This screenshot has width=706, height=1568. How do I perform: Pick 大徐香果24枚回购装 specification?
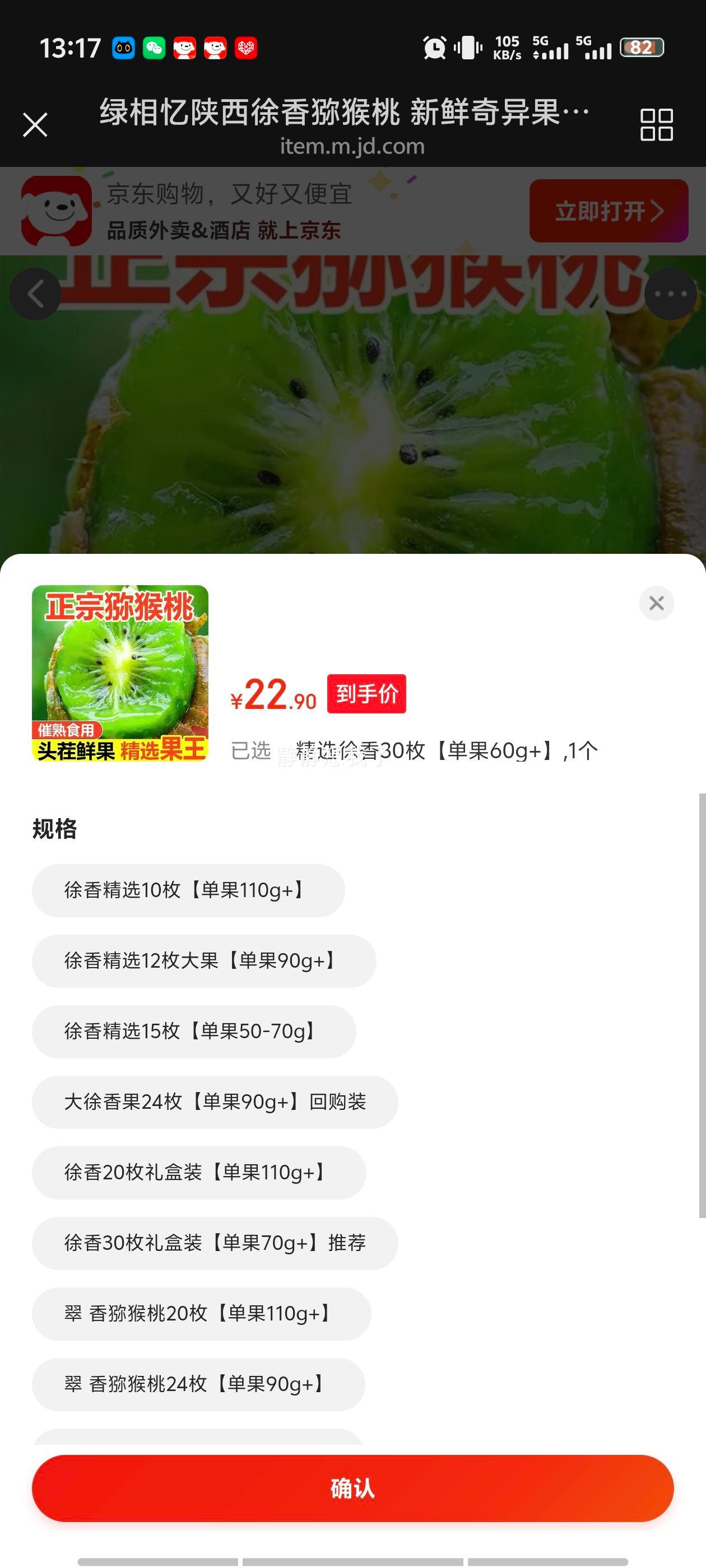point(215,1102)
